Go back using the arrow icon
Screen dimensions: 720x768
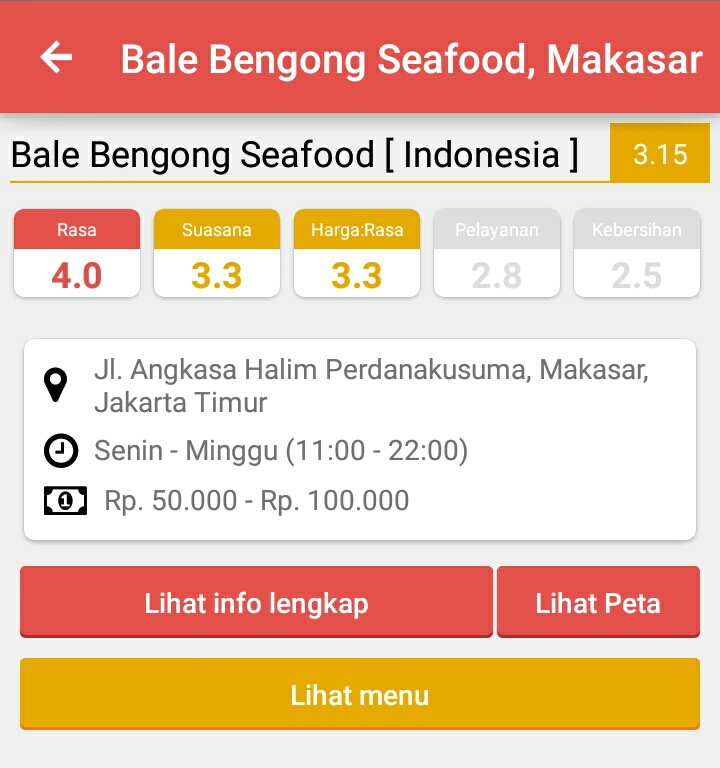(56, 58)
